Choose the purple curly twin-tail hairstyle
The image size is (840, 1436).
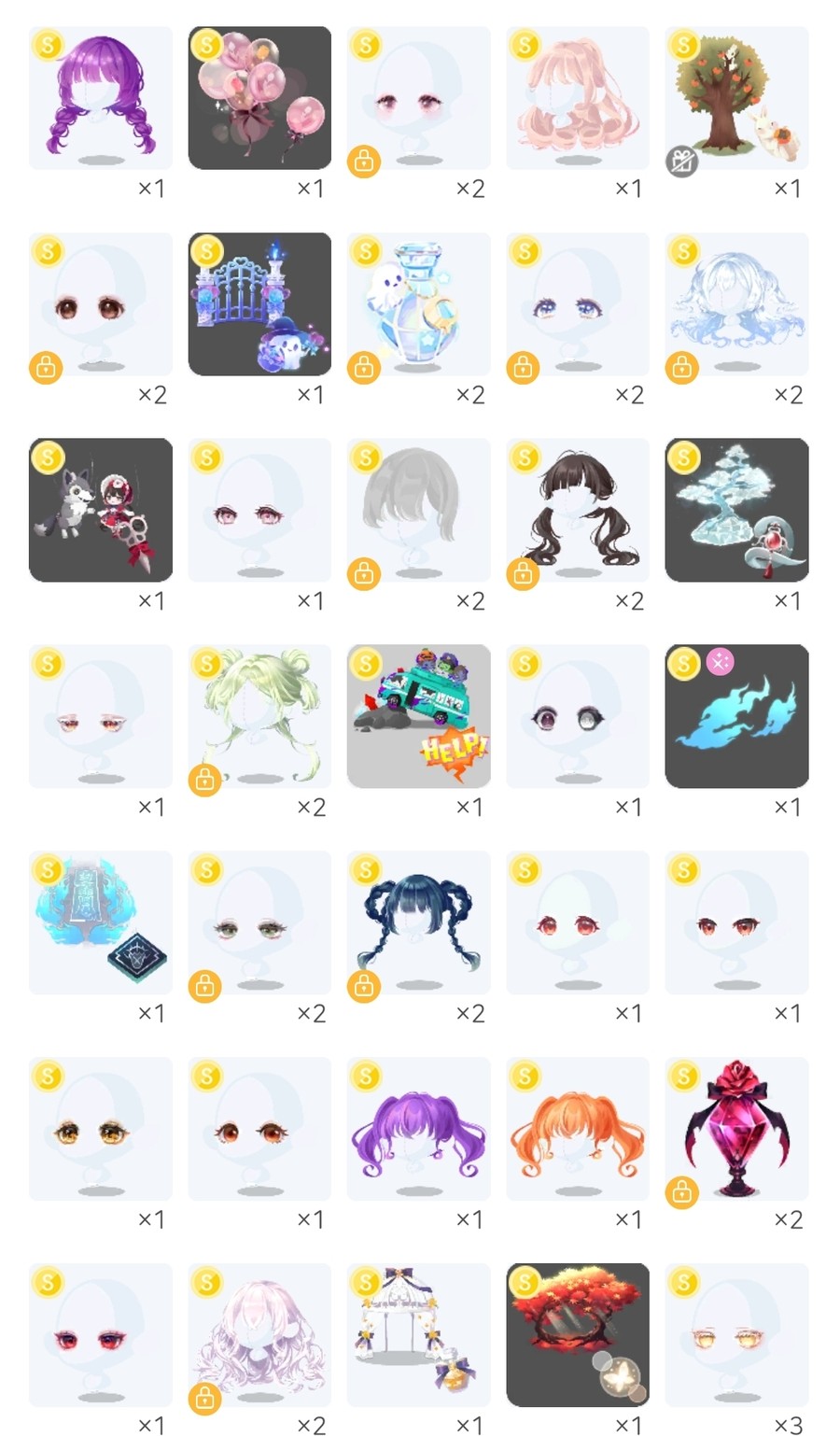point(418,1129)
